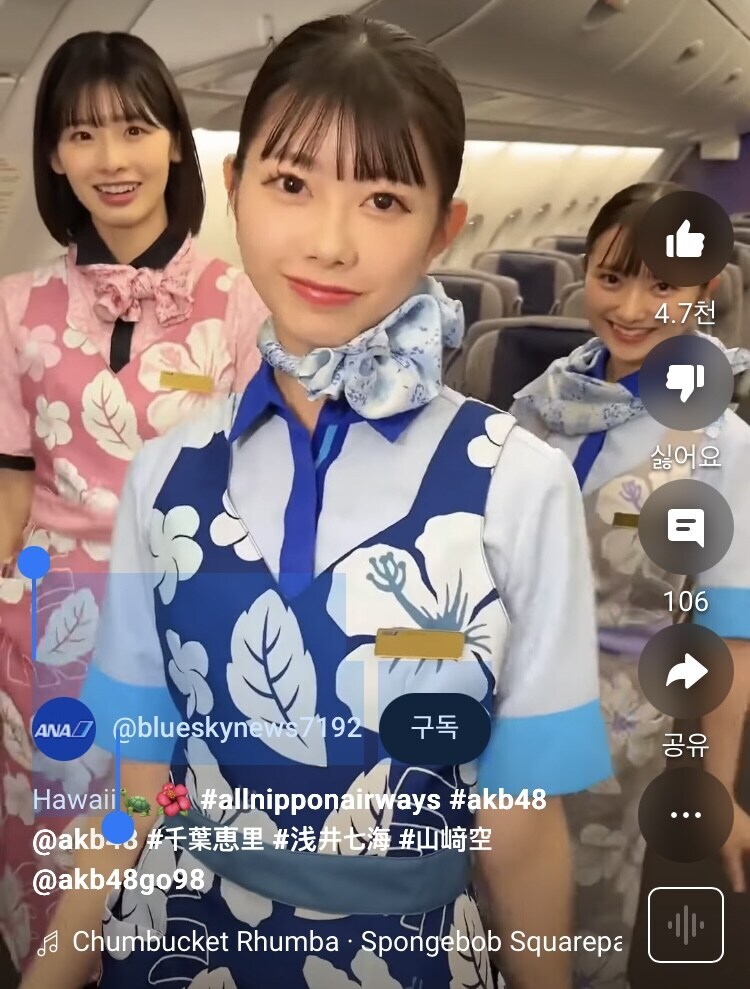The height and width of the screenshot is (989, 750).
Task: Tap the sound waveform button
Action: (686, 925)
